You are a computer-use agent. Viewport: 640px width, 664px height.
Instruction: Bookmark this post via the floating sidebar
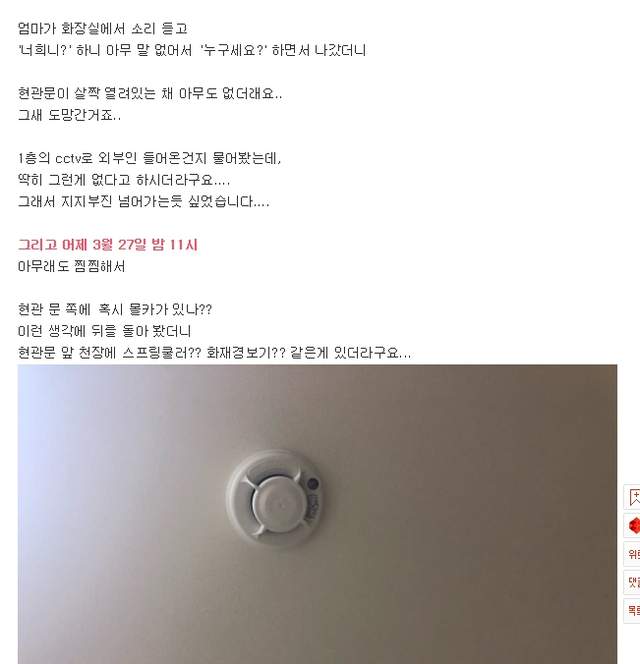pyautogui.click(x=634, y=497)
